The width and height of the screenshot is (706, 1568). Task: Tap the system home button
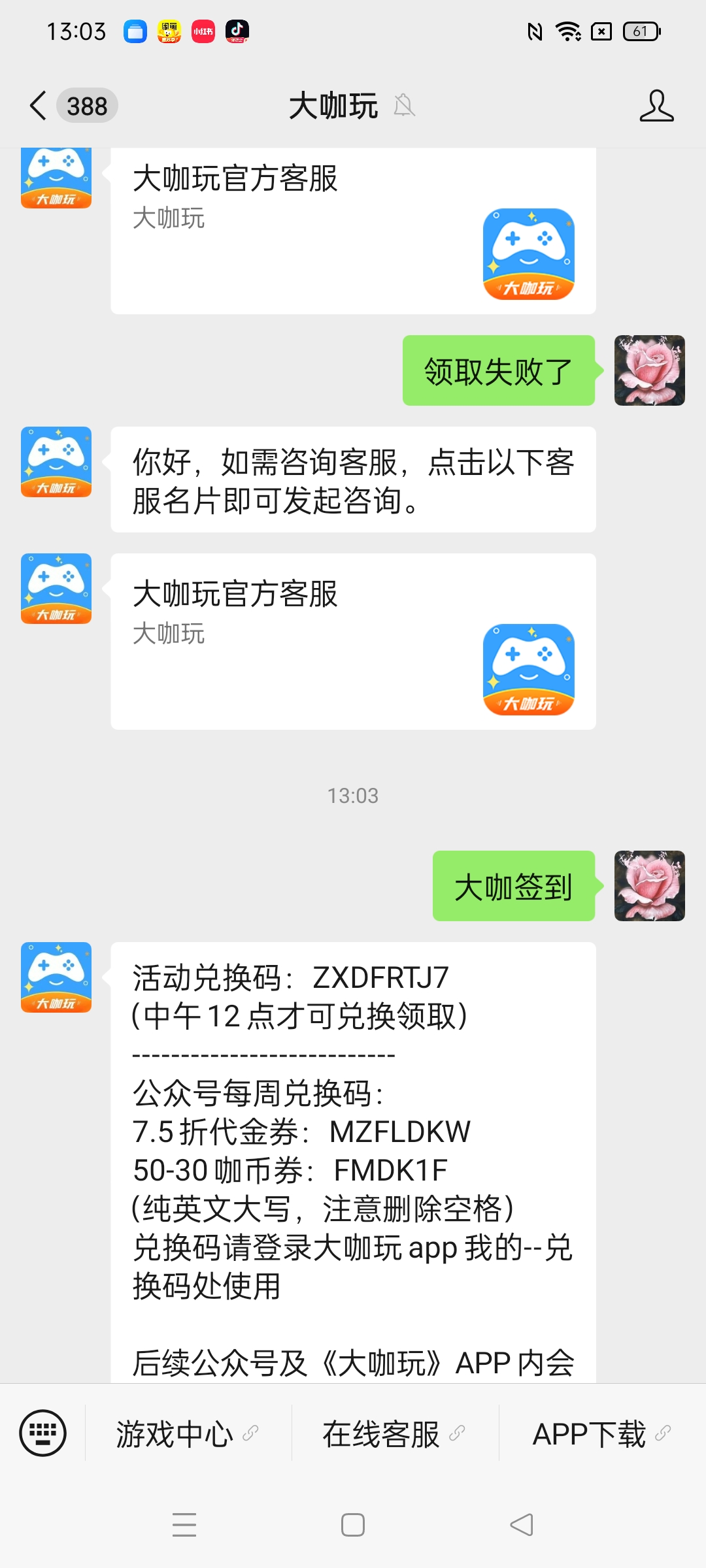click(x=353, y=1525)
